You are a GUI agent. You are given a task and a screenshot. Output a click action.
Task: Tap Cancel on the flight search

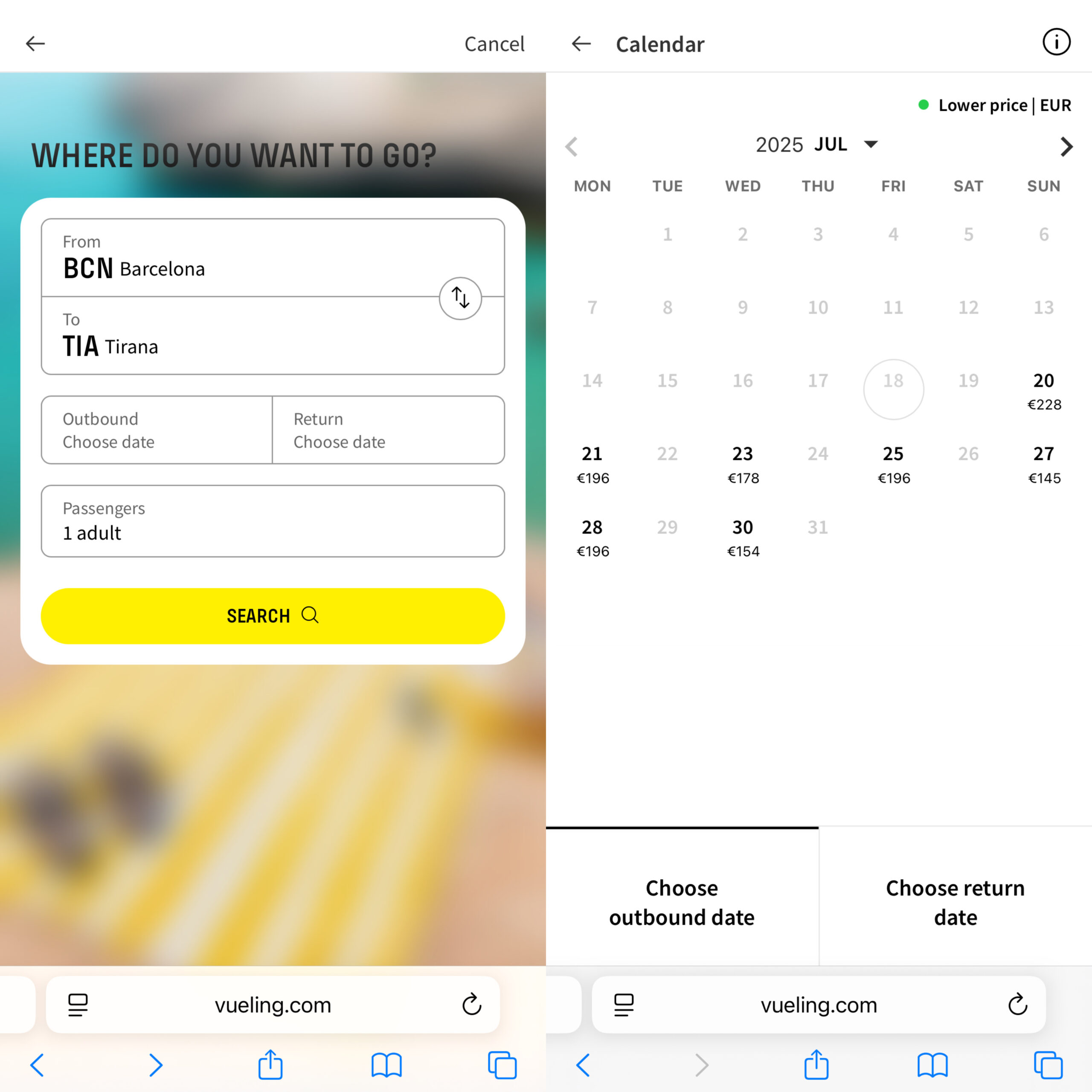click(x=494, y=44)
